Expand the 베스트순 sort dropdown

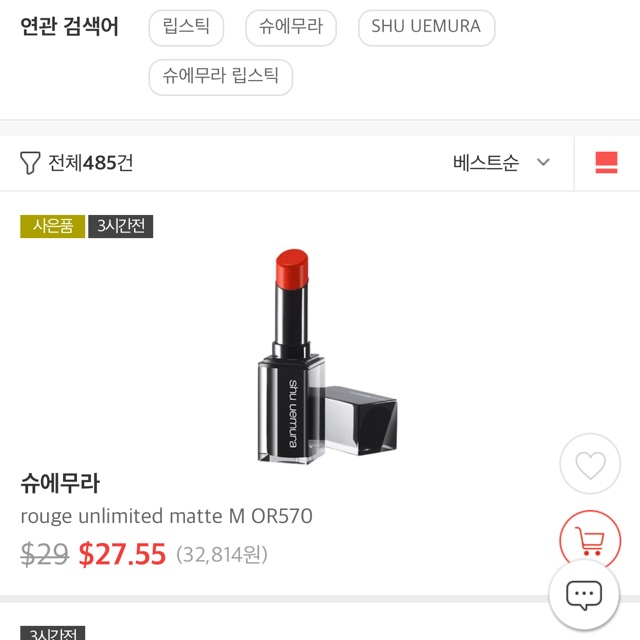point(501,163)
